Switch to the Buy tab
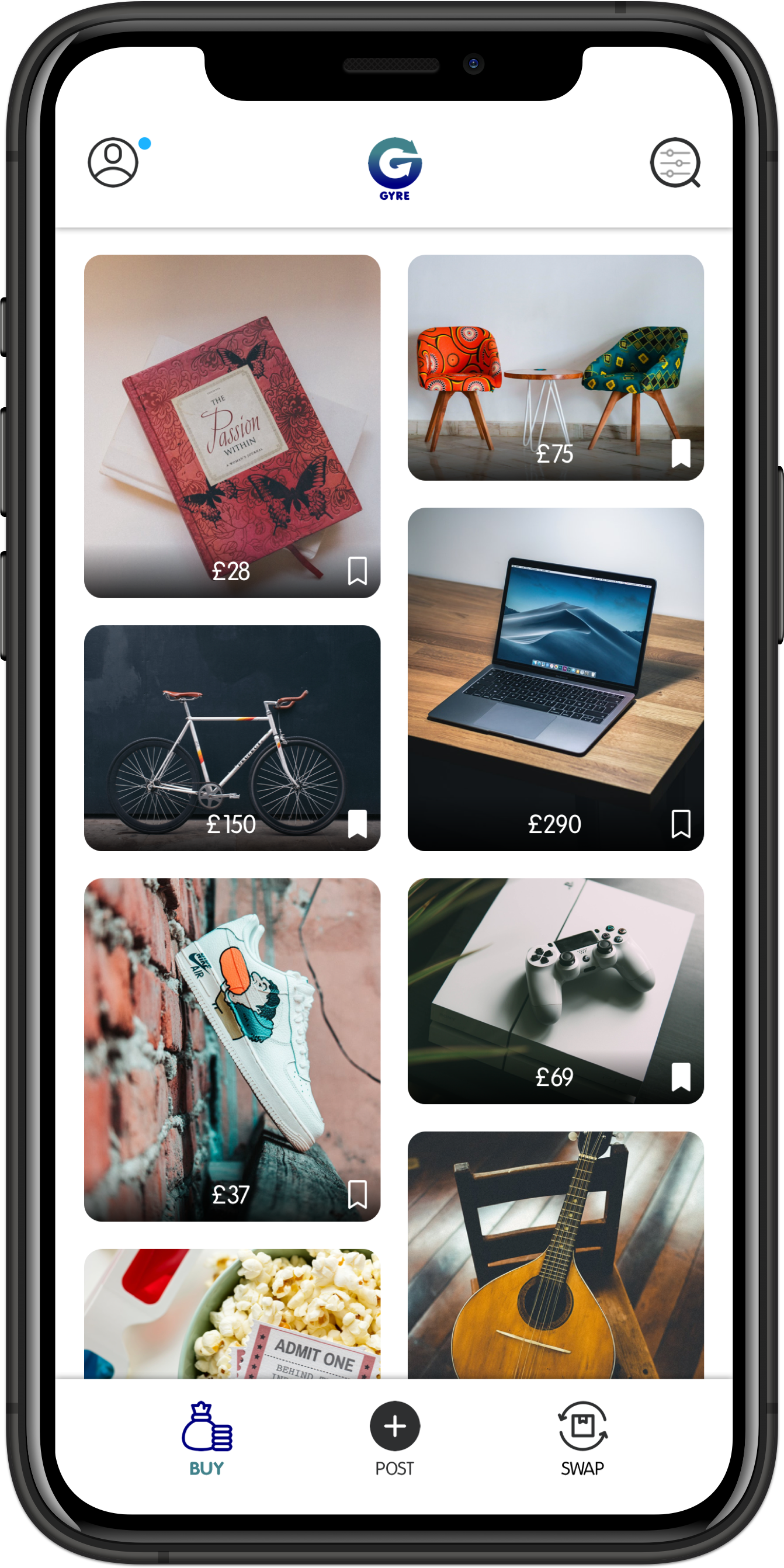Screen dimensions: 784x1568 [x=207, y=1439]
